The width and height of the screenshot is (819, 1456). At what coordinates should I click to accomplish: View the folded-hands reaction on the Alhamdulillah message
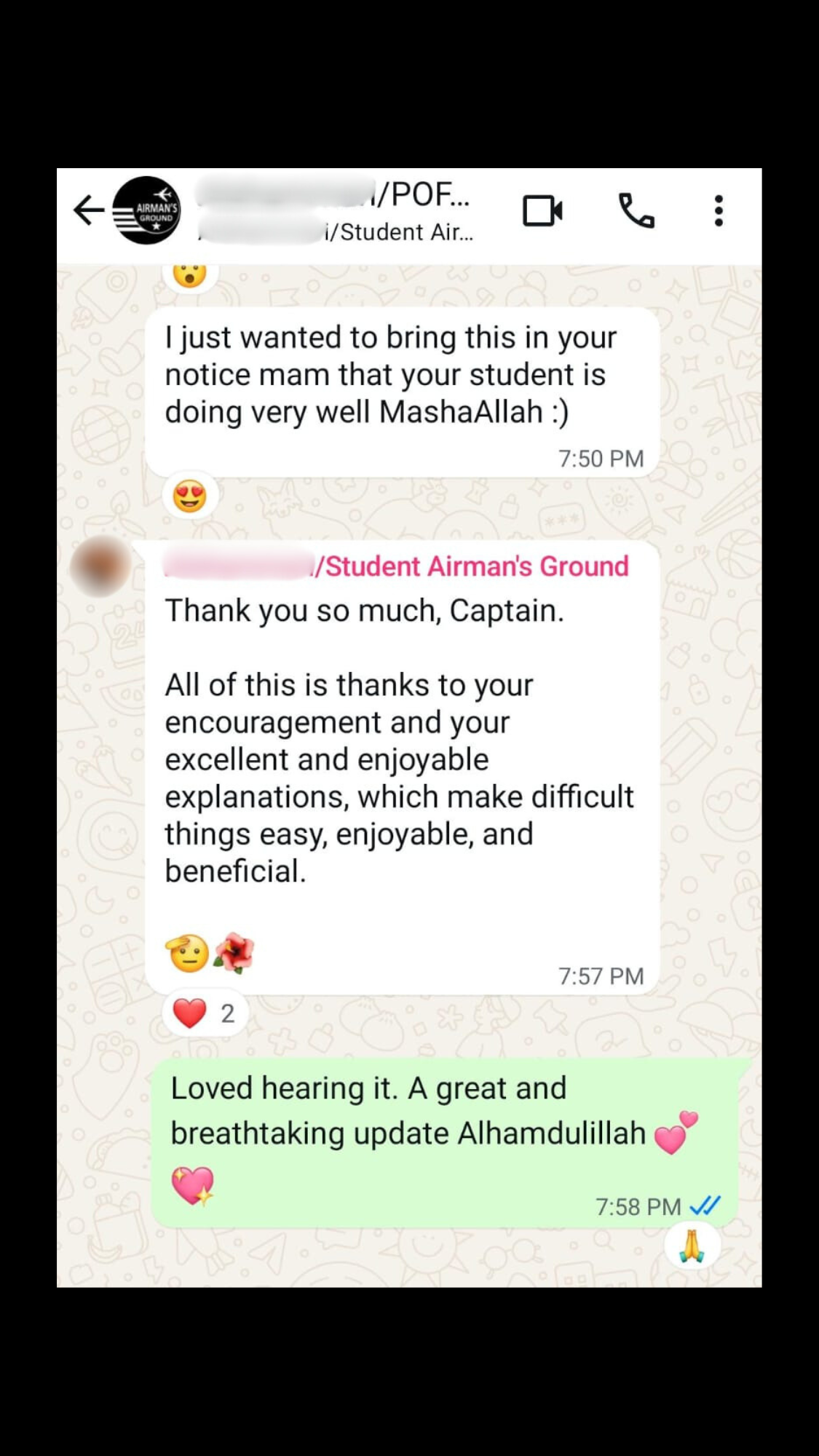692,1246
